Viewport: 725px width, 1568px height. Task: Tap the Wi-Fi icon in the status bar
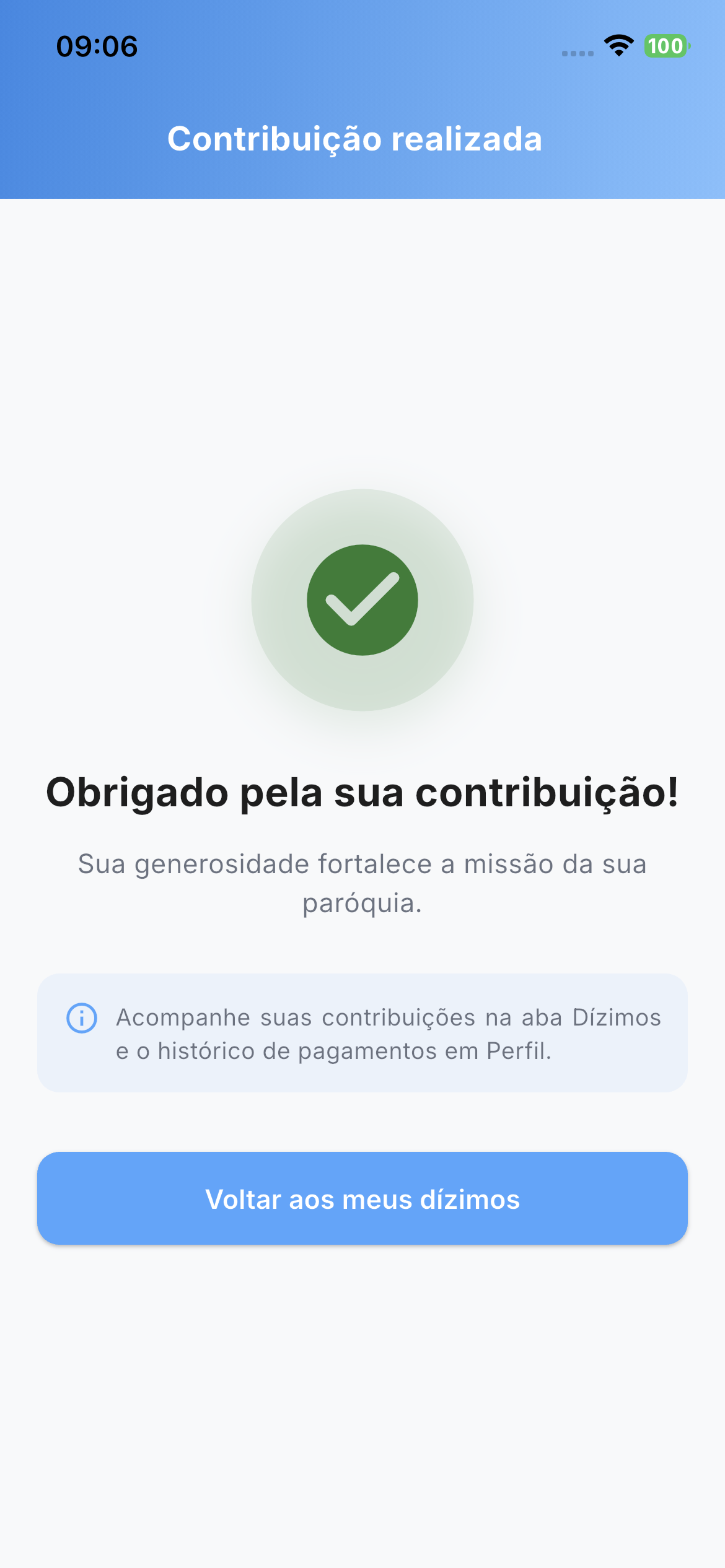618,45
